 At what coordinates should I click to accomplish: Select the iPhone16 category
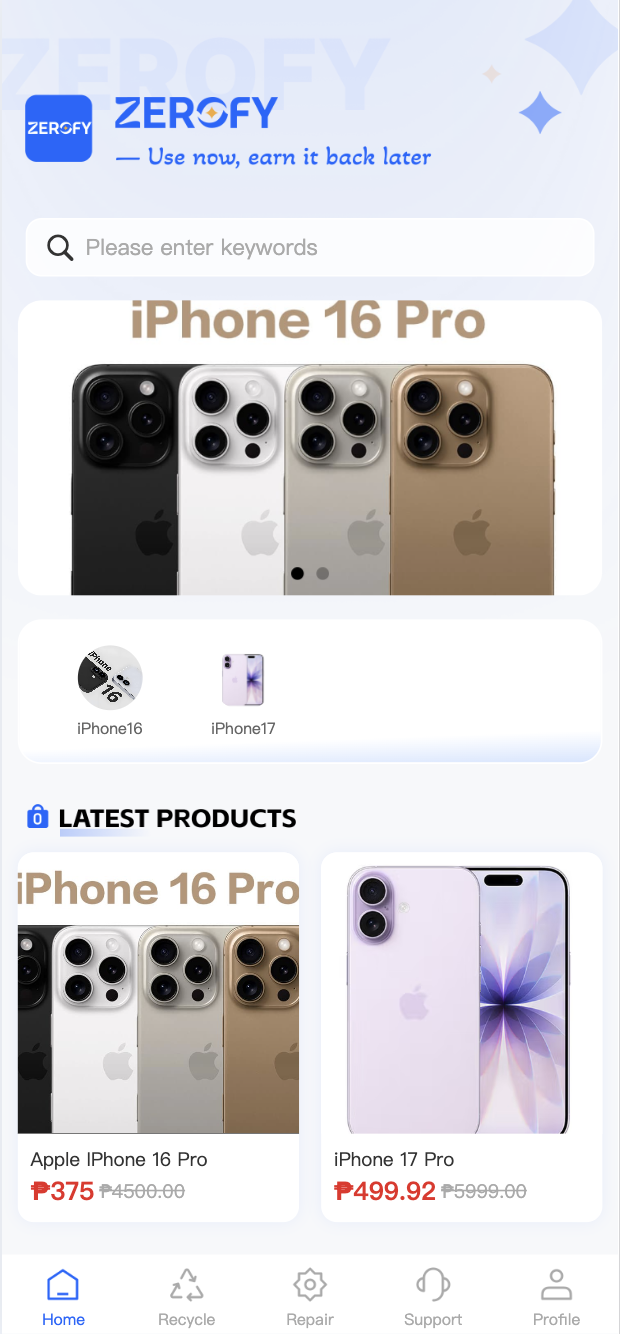point(110,690)
